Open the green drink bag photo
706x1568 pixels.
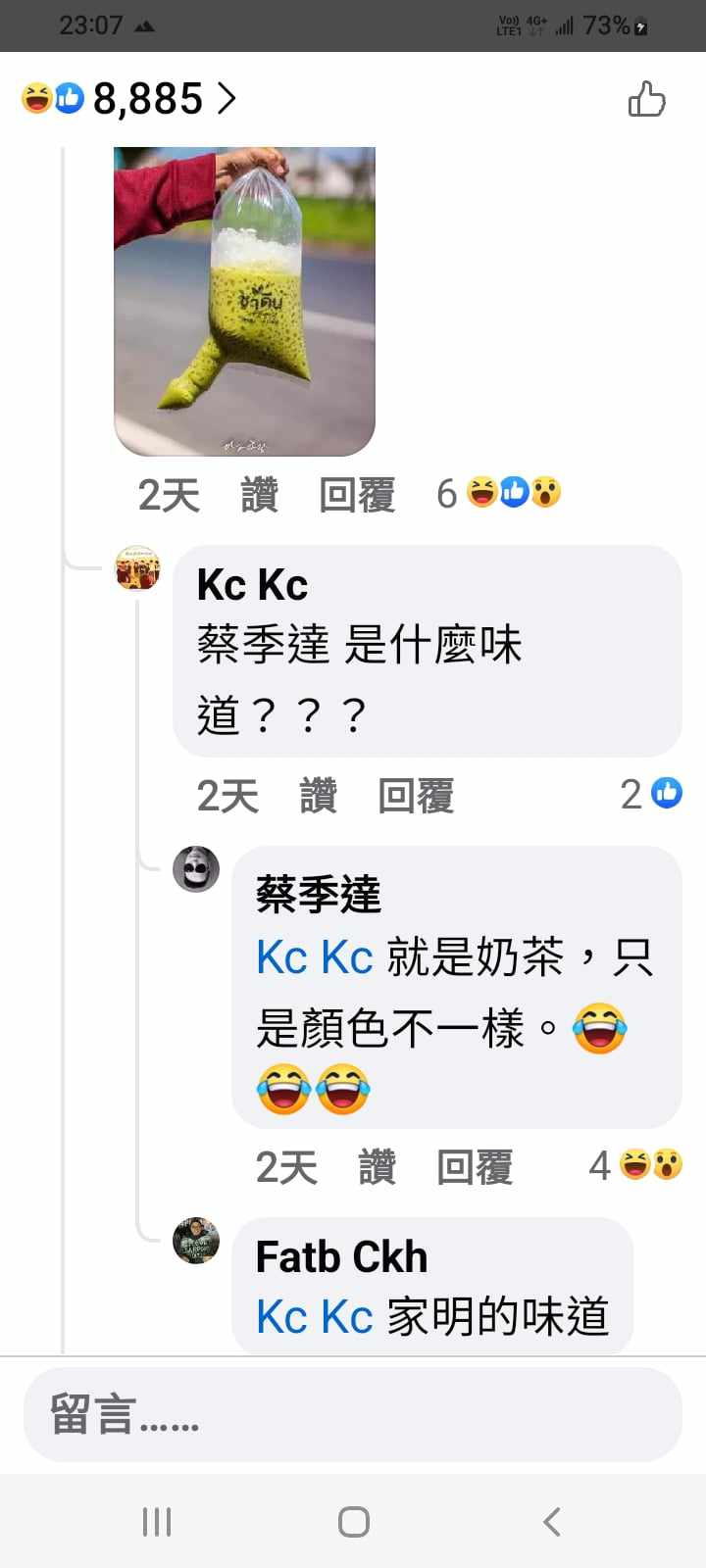pos(244,300)
